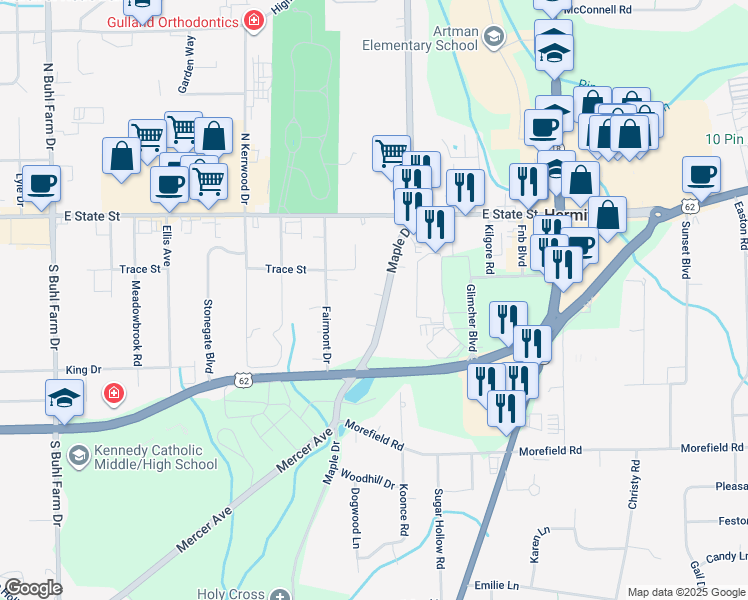The width and height of the screenshot is (748, 600).
Task: Tap the restaurant marker closest to Morefield Rd
Action: [x=507, y=411]
